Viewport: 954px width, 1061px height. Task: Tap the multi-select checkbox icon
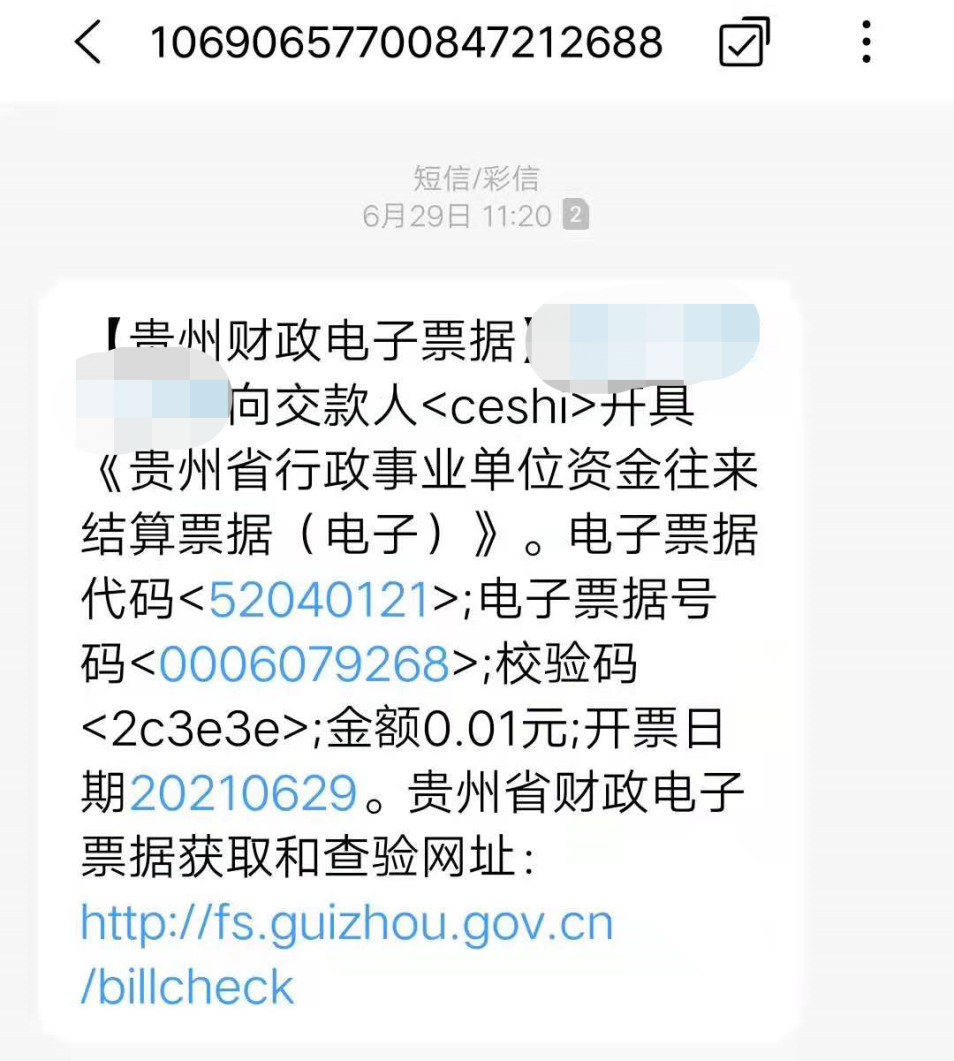(745, 43)
